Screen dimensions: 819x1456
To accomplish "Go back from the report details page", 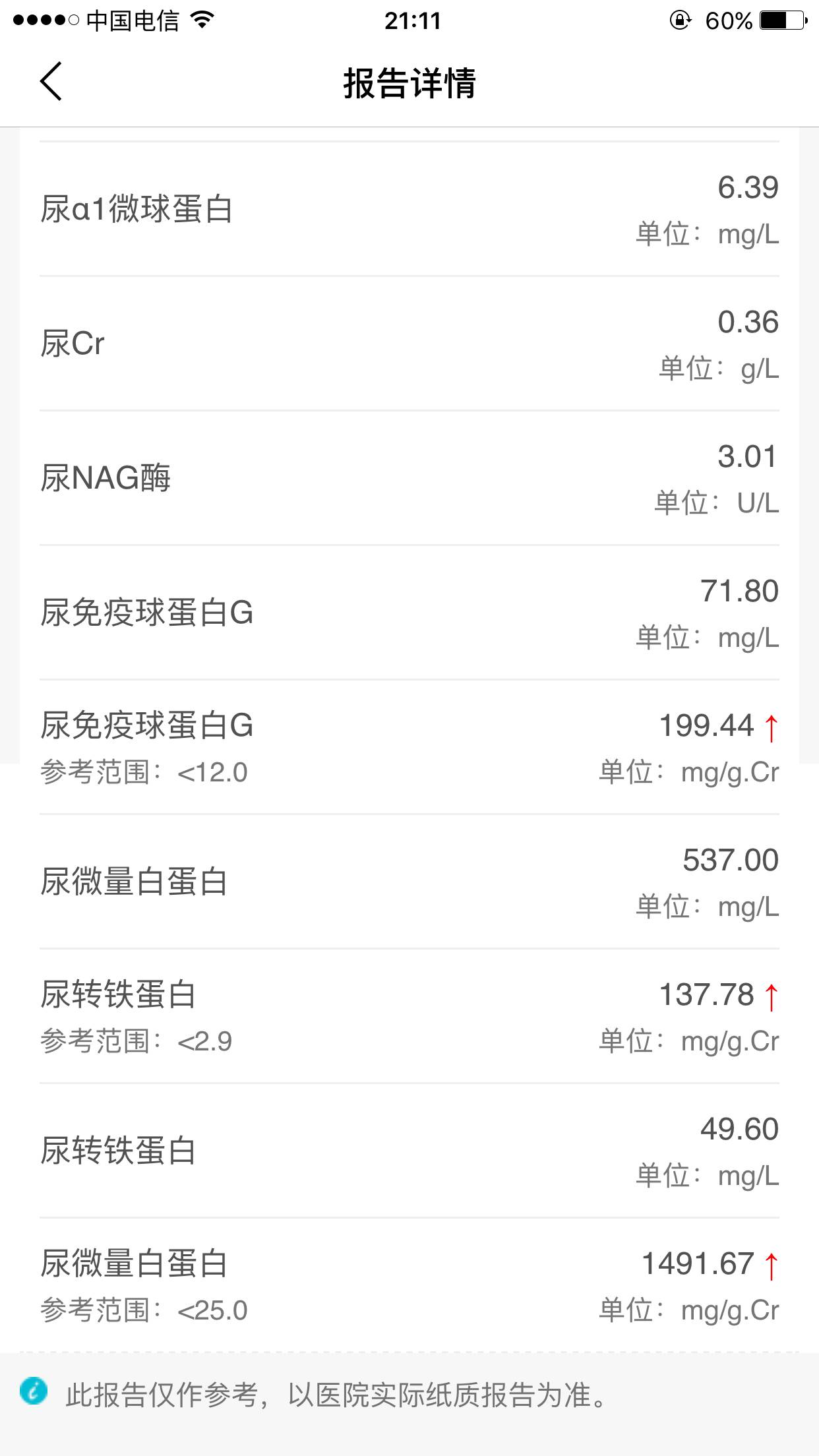I will pyautogui.click(x=51, y=82).
